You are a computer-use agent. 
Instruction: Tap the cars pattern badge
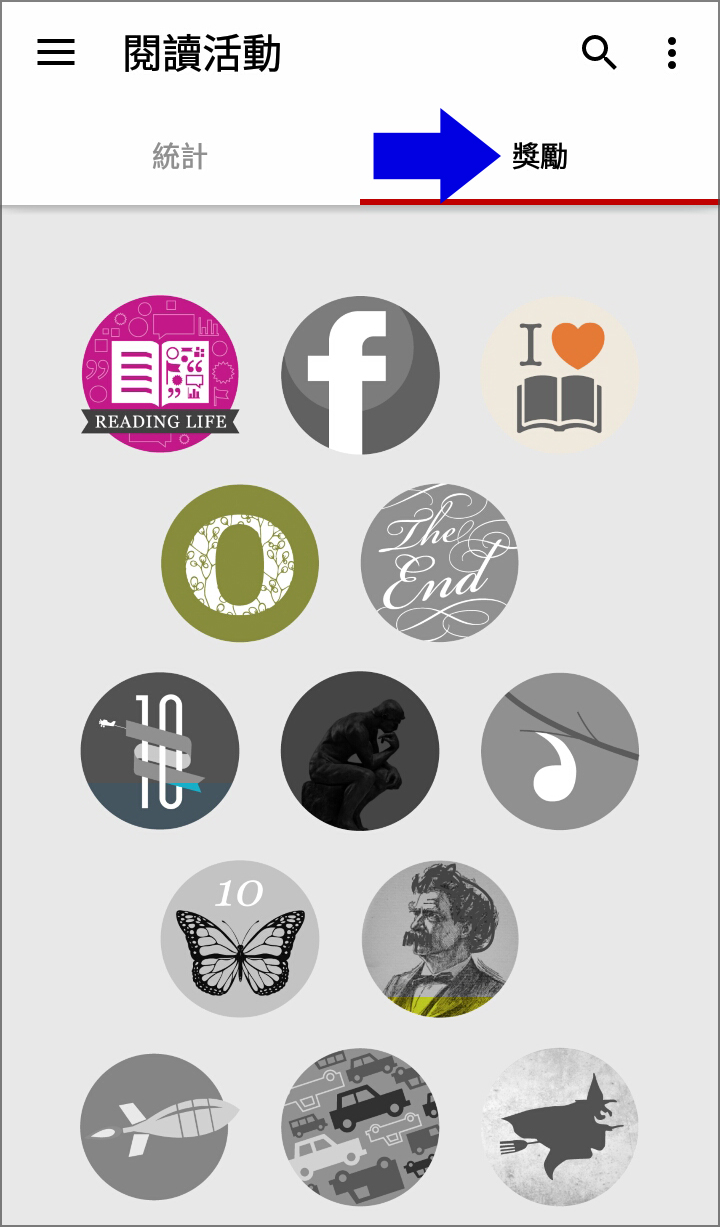pos(360,1127)
